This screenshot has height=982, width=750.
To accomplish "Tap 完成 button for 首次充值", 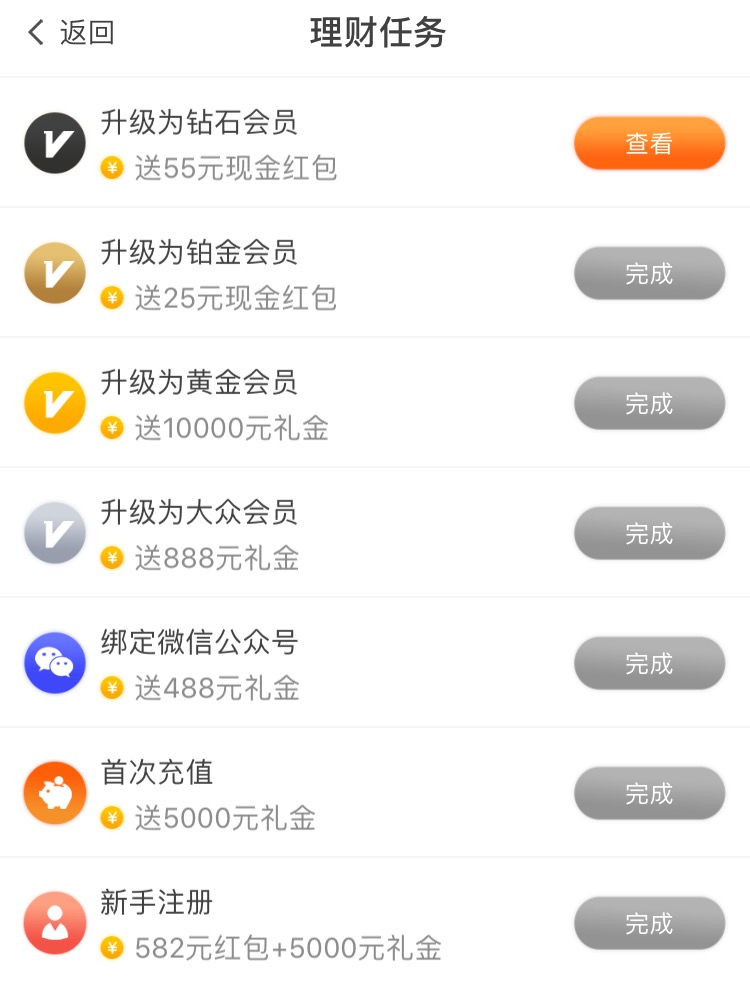I will (x=649, y=794).
